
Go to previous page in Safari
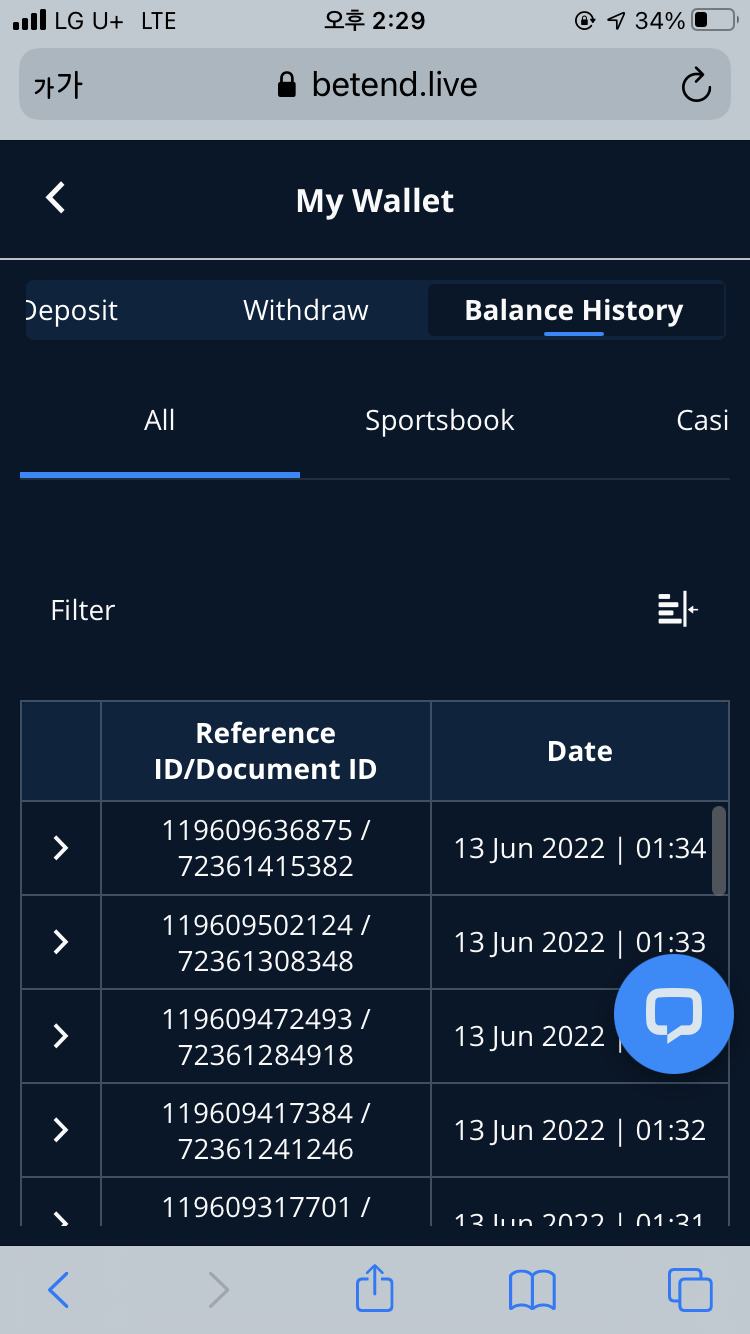(x=59, y=1290)
